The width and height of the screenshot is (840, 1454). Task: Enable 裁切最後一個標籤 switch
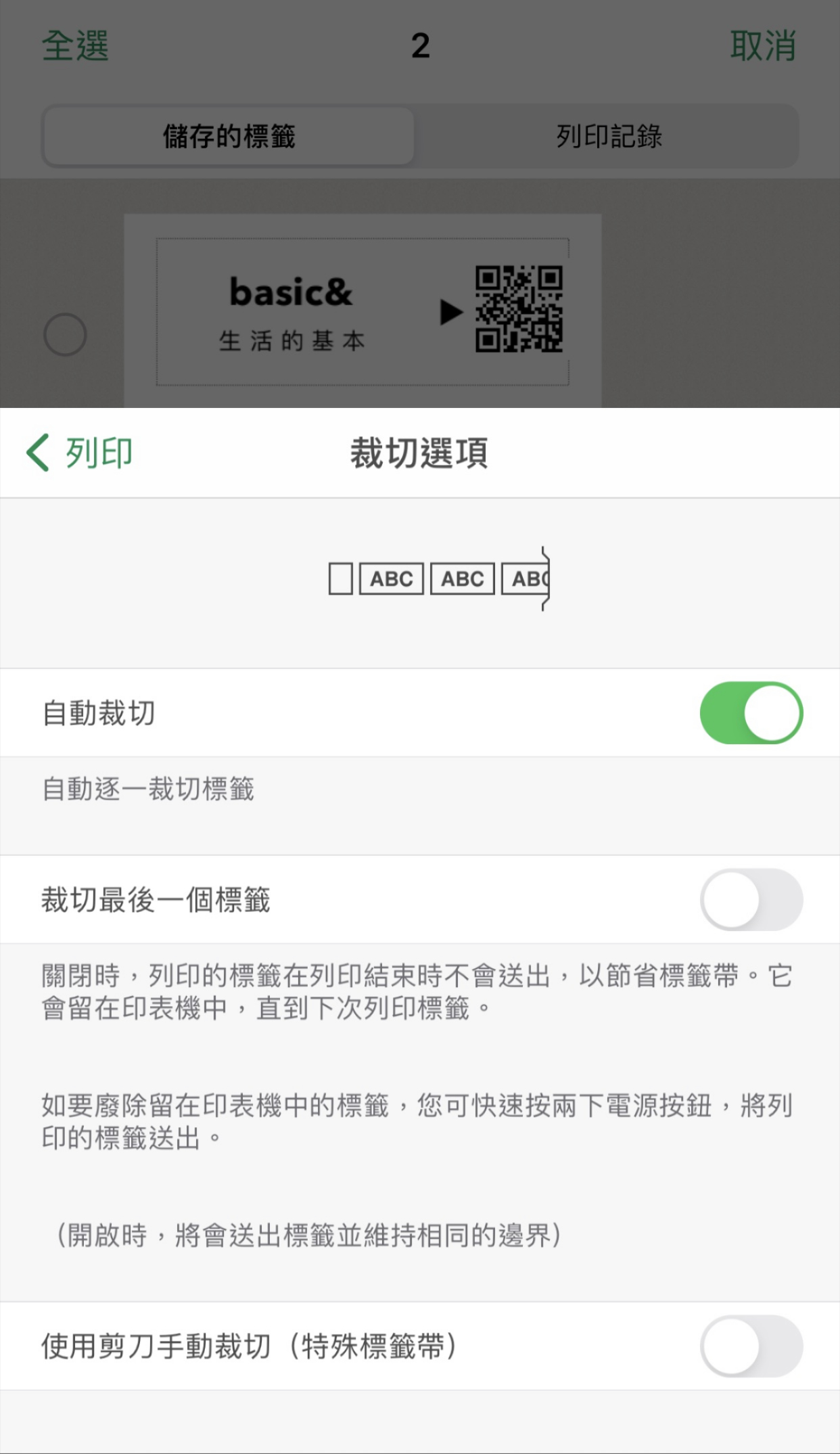click(x=751, y=900)
